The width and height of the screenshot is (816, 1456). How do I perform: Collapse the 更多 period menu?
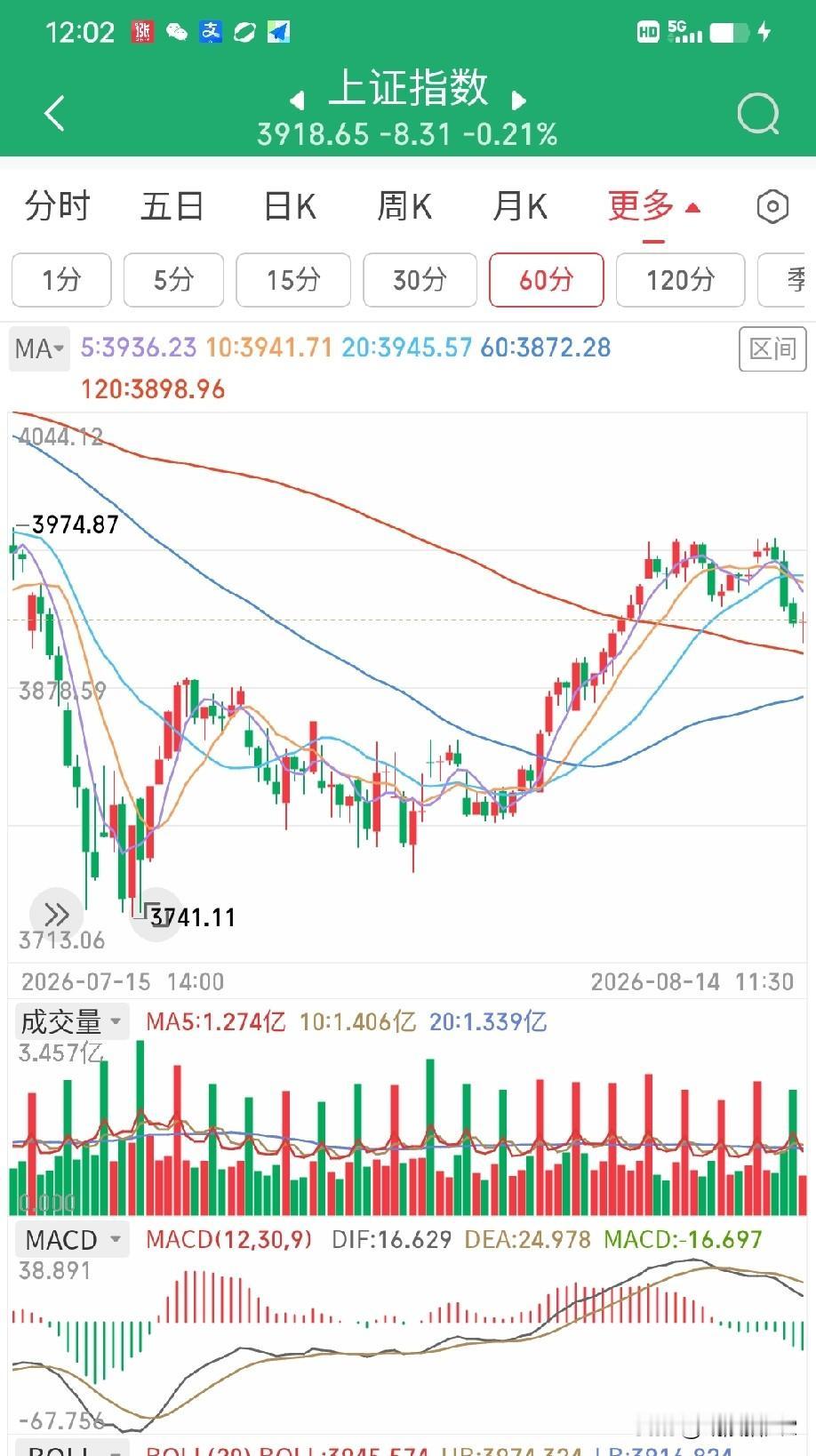[654, 207]
